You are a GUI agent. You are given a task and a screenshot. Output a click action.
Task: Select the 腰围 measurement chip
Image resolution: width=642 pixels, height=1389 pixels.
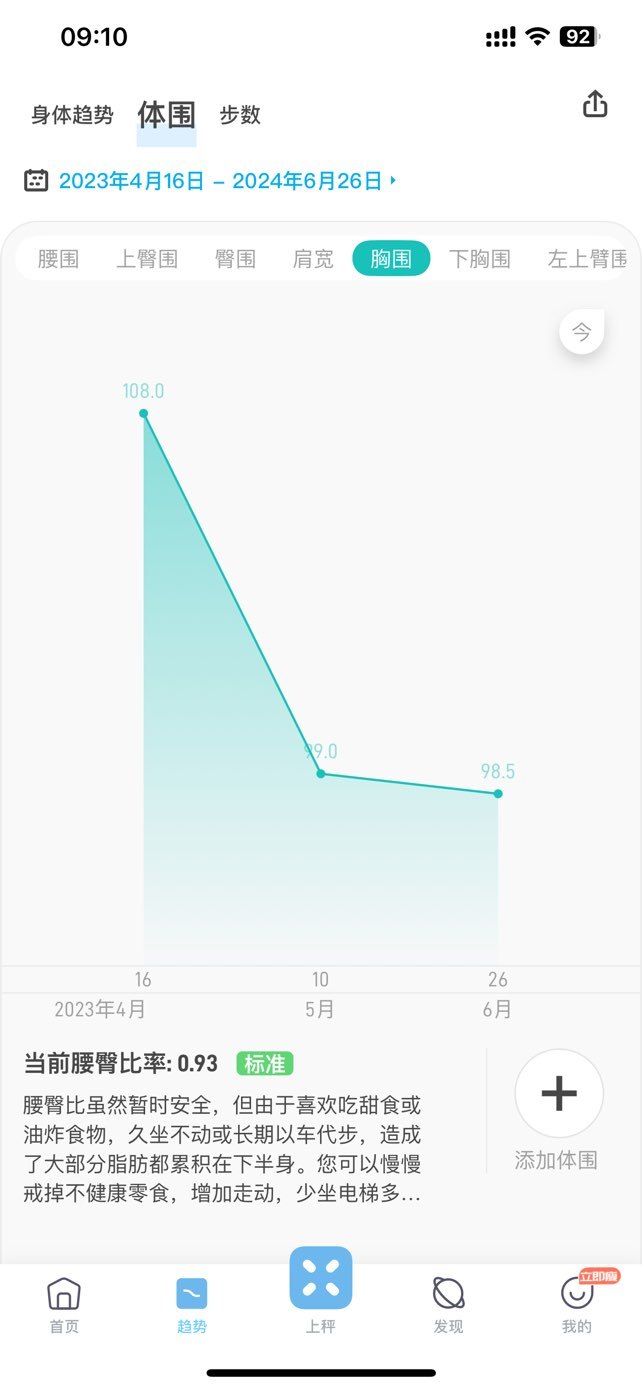pyautogui.click(x=58, y=259)
